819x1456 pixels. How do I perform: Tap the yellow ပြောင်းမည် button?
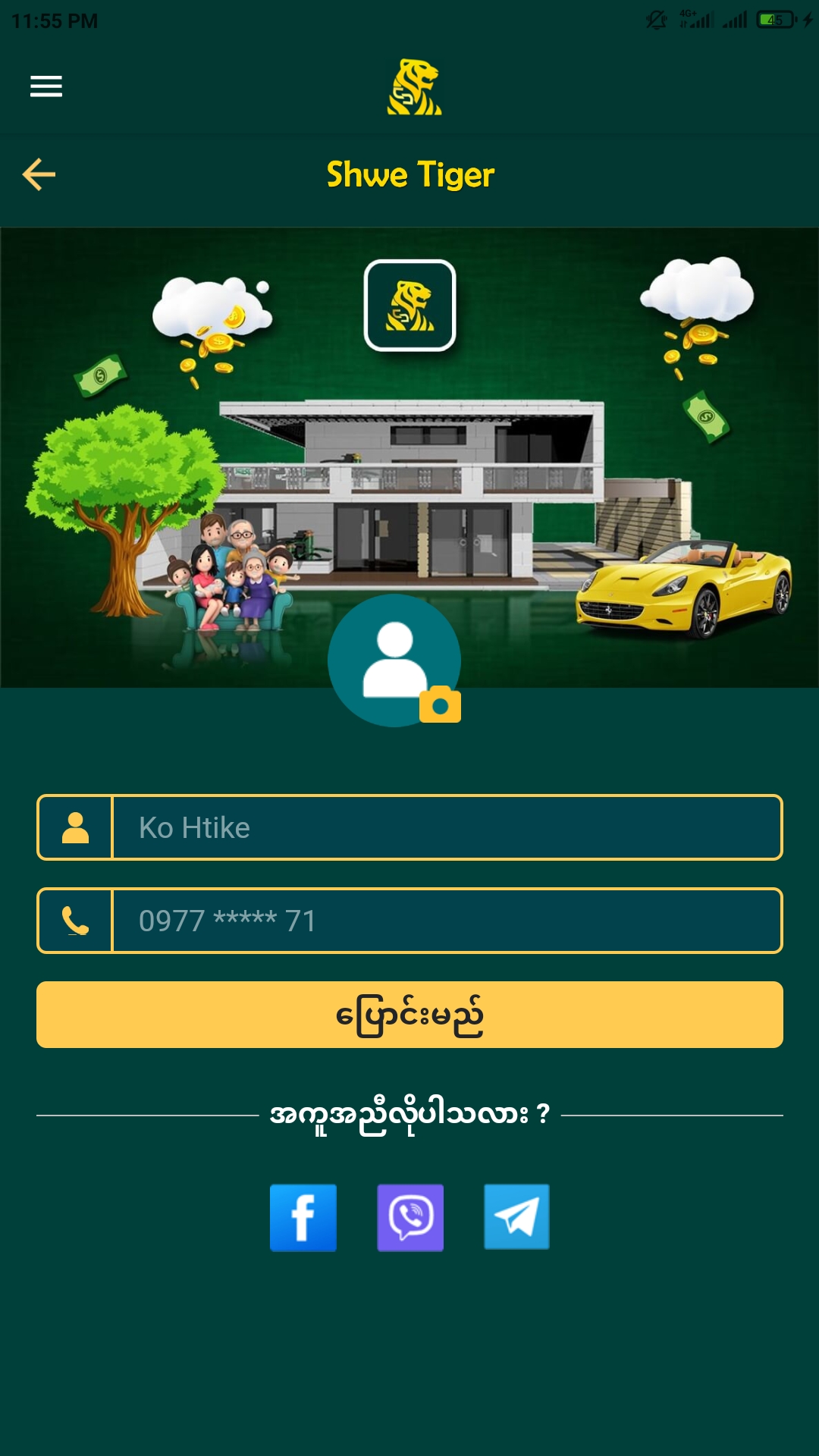click(x=409, y=1015)
